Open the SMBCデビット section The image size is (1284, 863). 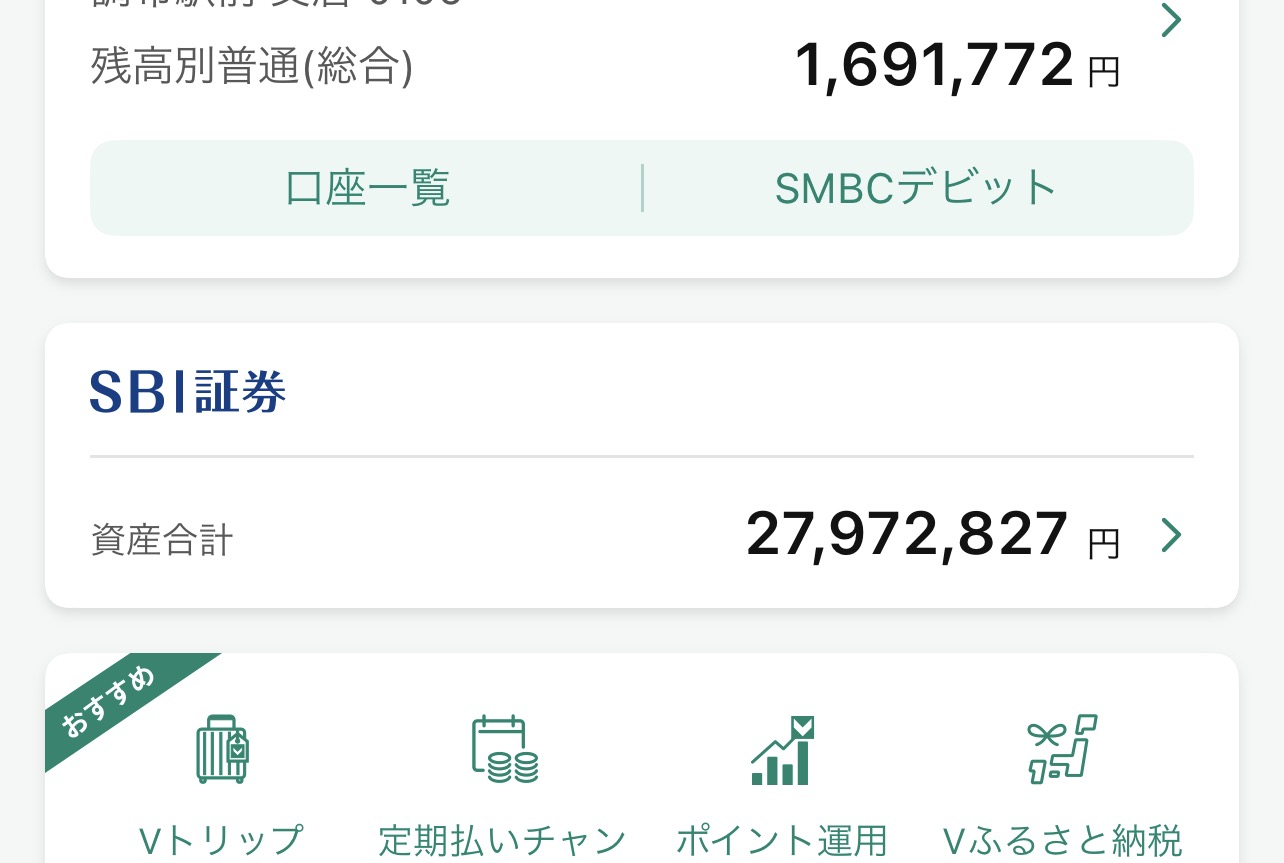[x=916, y=189]
